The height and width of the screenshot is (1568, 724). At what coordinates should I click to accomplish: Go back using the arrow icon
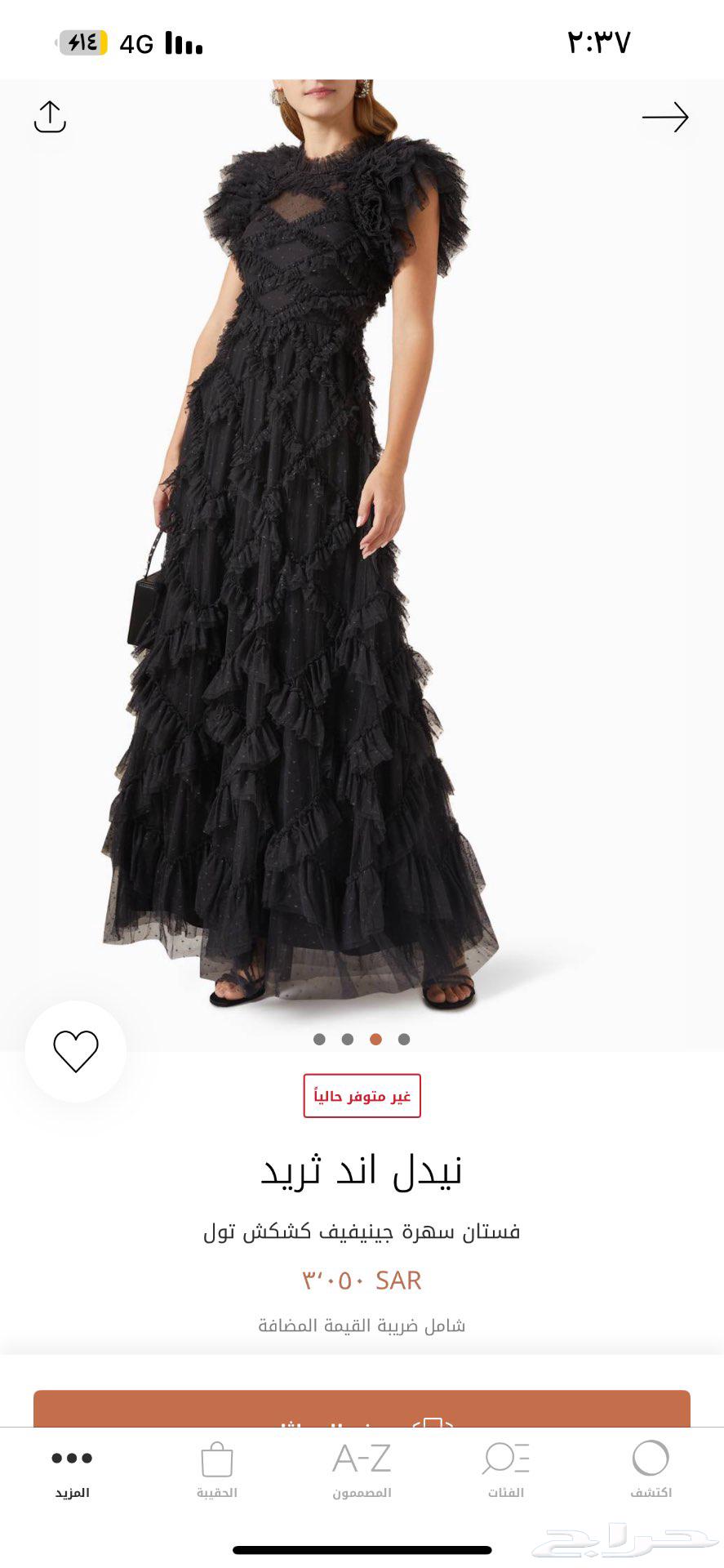tap(665, 118)
